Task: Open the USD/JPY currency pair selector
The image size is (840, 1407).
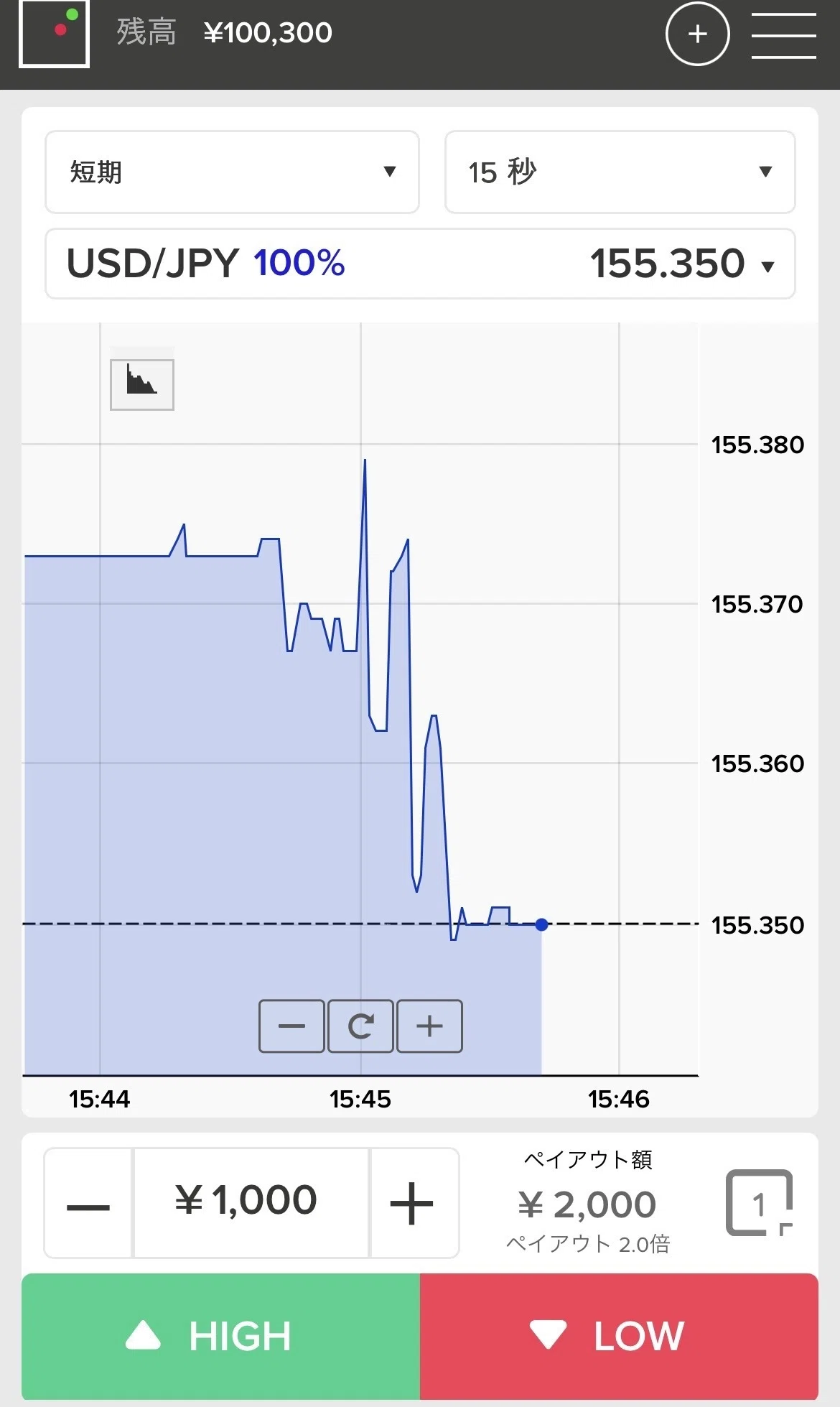Action: coord(420,264)
